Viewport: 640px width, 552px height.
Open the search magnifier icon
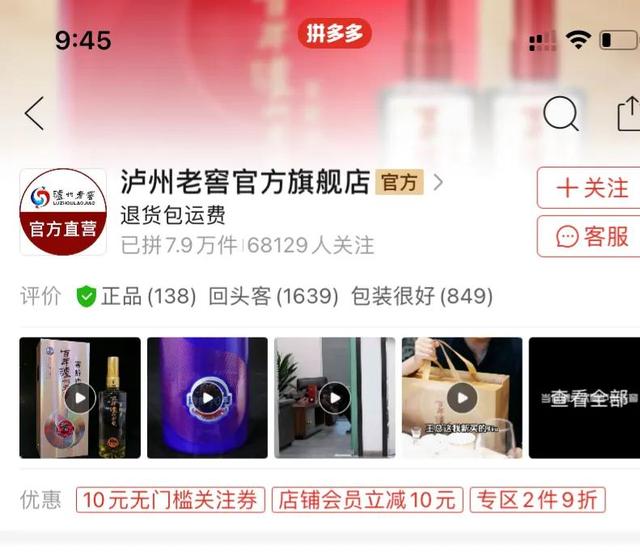[560, 113]
